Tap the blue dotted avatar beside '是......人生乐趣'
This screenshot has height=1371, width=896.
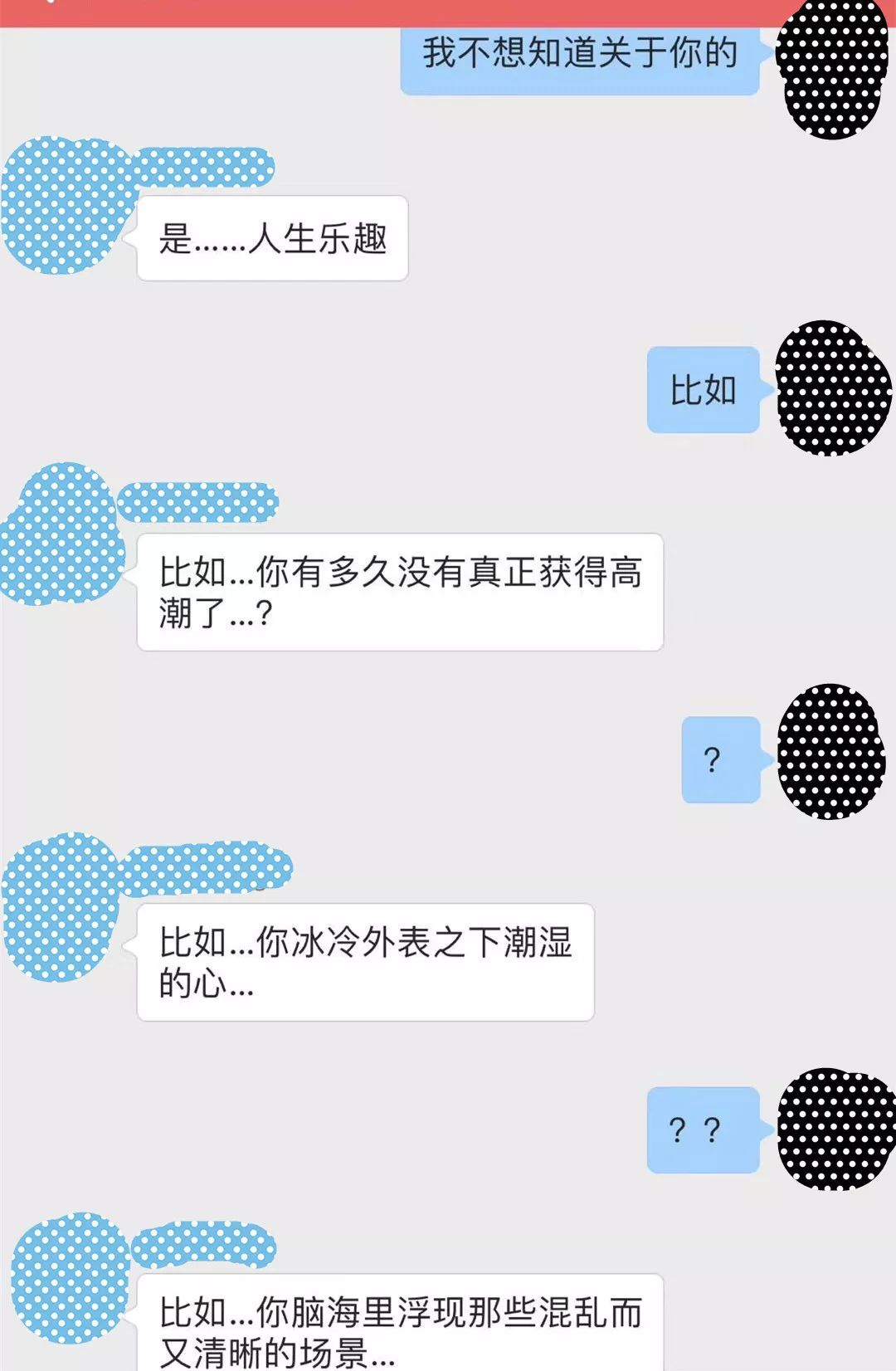[66, 207]
